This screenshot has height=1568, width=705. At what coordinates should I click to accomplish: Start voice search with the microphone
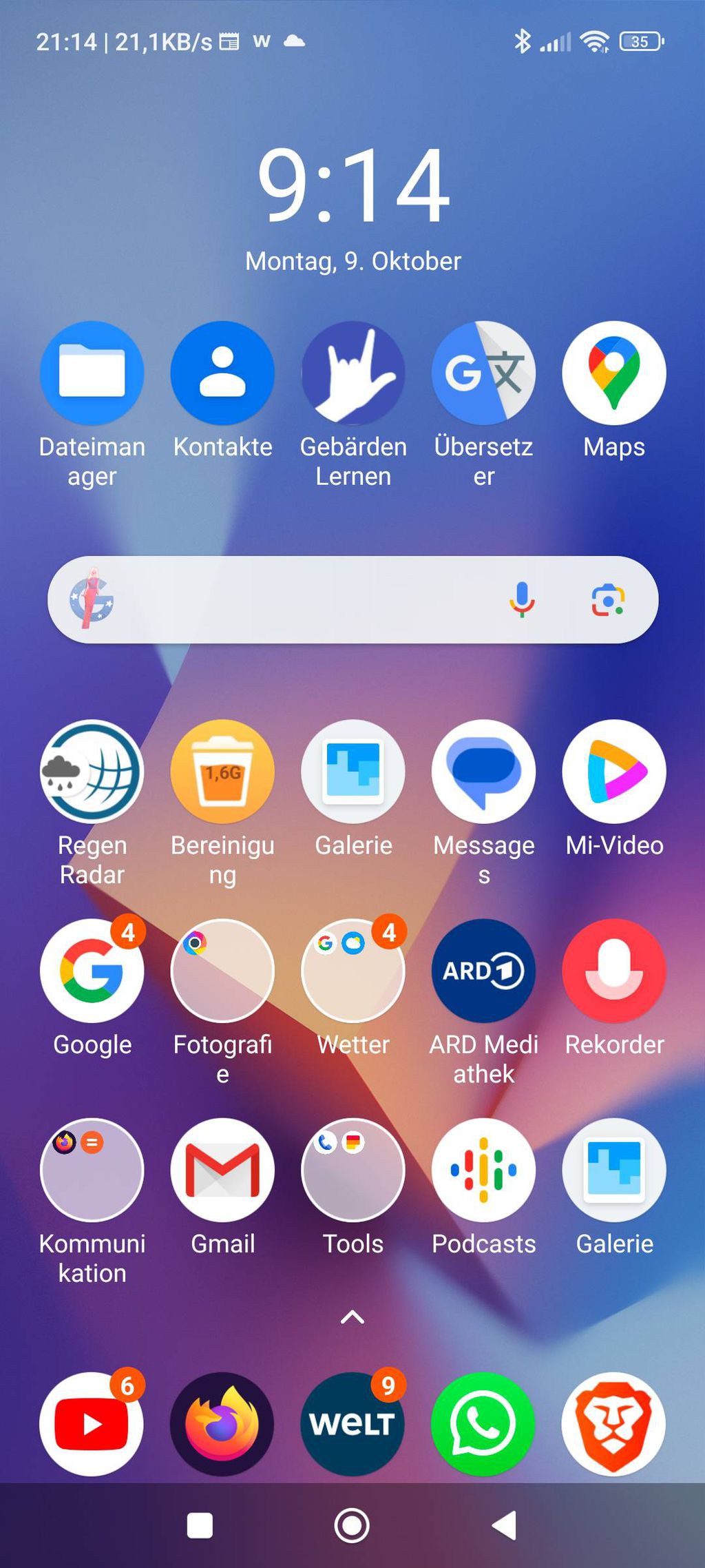522,599
